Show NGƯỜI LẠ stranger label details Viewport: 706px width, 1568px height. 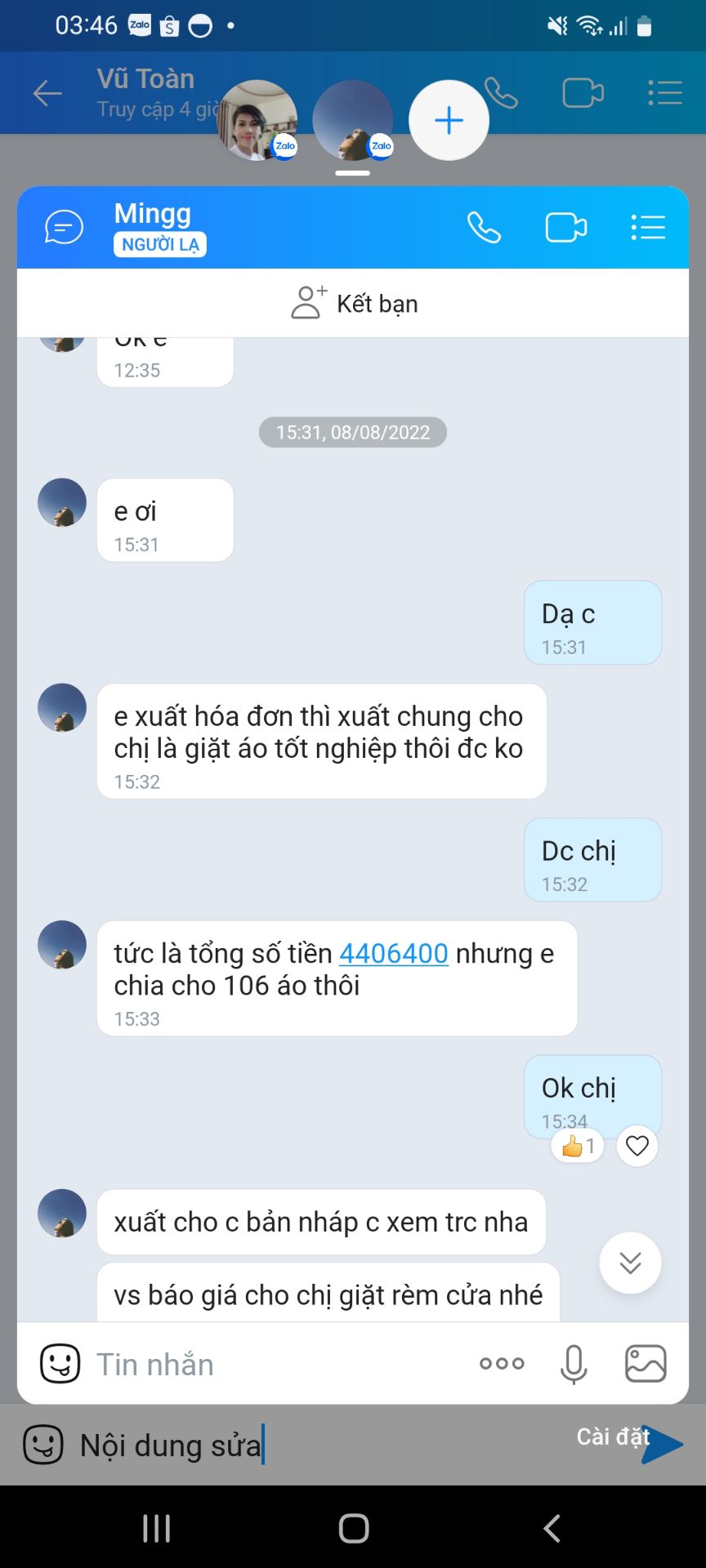coord(159,245)
